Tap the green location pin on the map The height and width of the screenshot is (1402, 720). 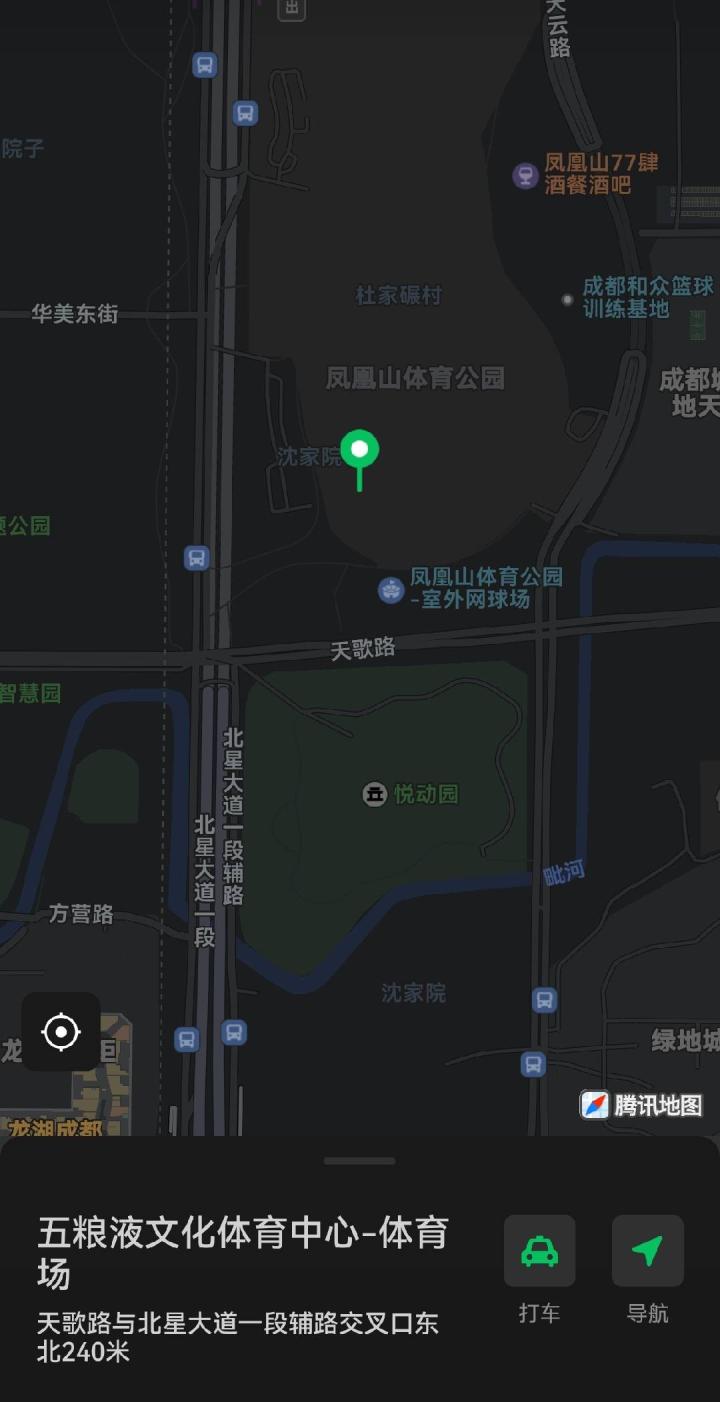tap(360, 452)
